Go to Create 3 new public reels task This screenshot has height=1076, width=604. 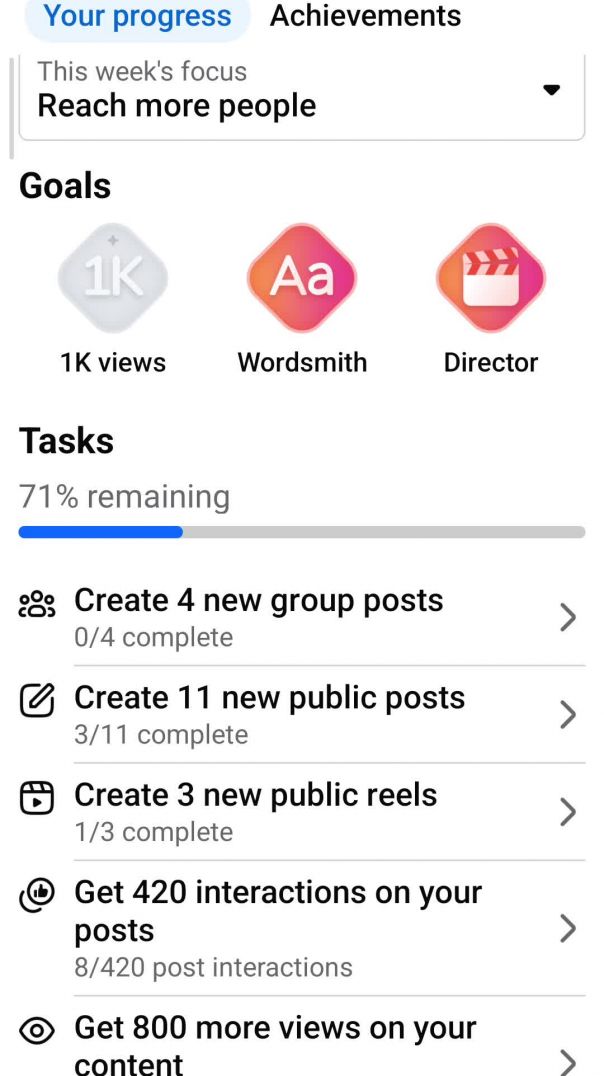pos(302,811)
